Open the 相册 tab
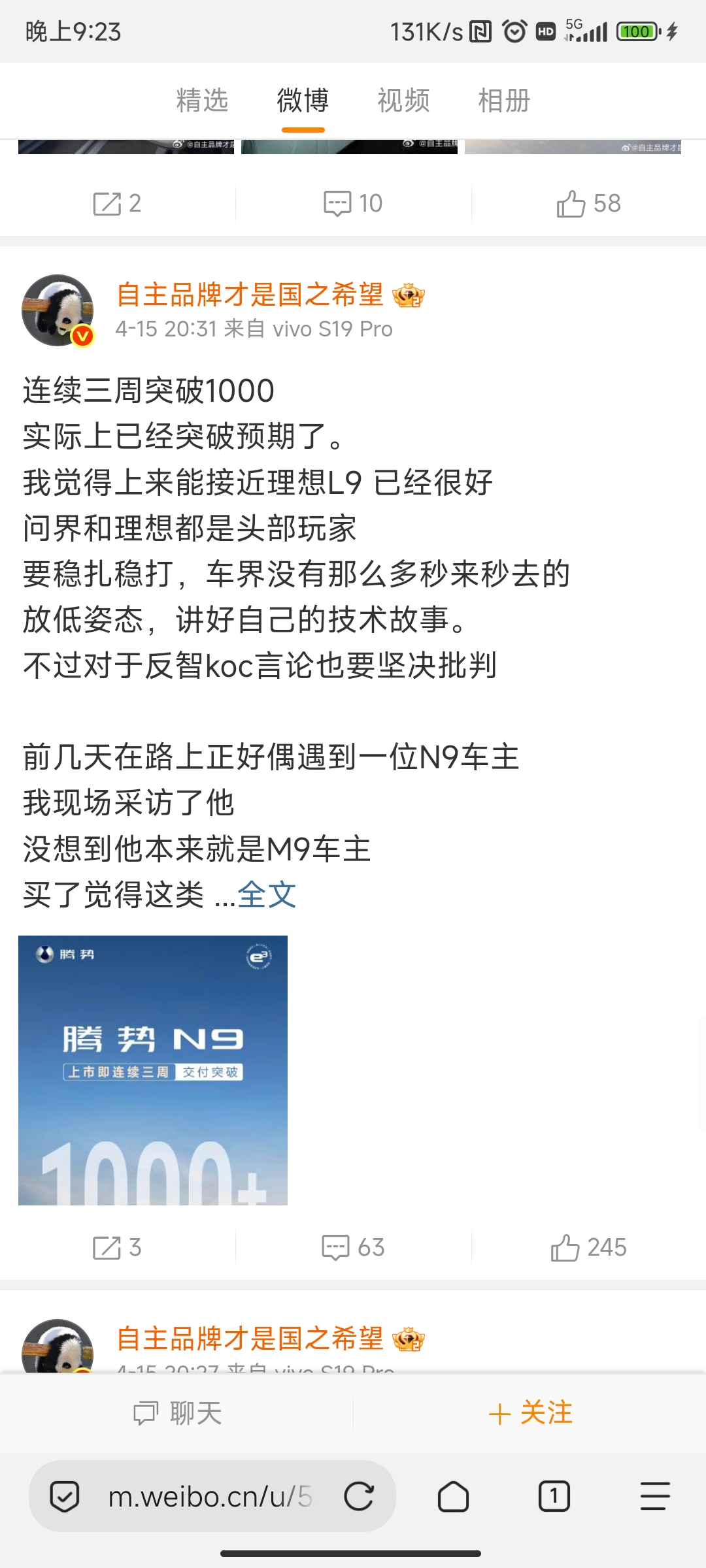Viewport: 706px width, 1568px height. tap(504, 101)
